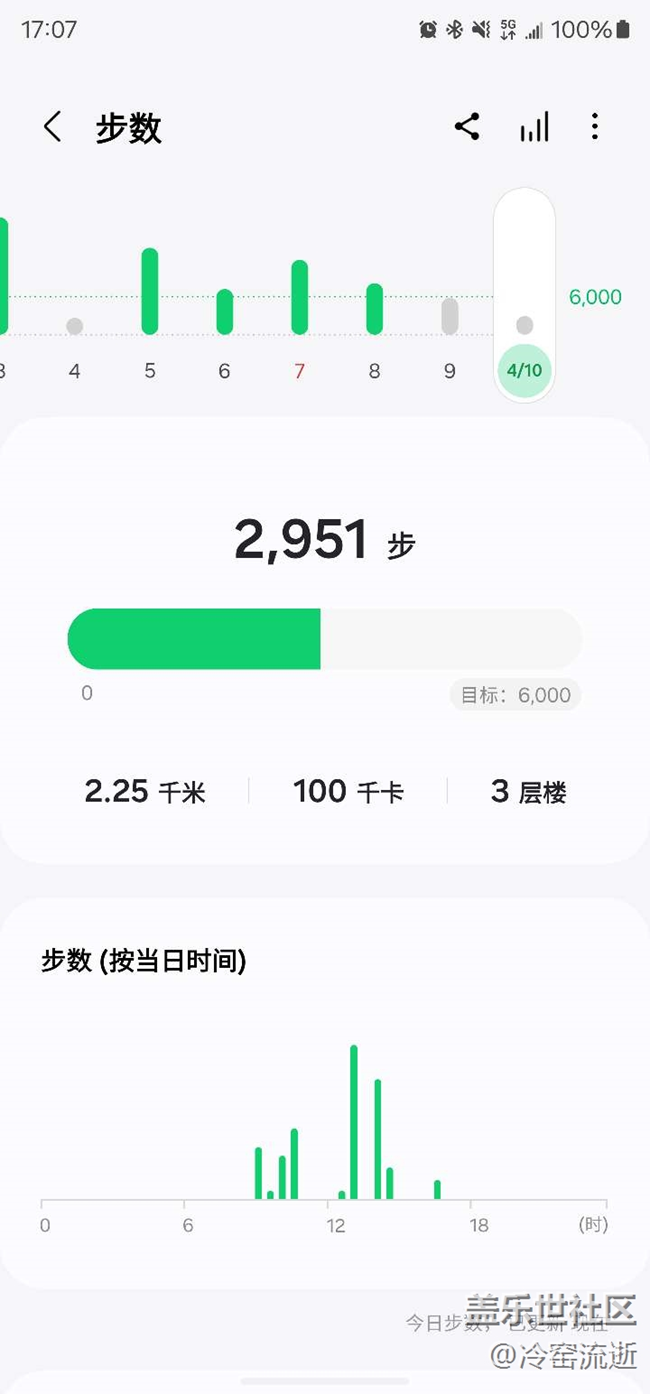650x1394 pixels.
Task: Open the step trends chart icon
Action: 534,127
